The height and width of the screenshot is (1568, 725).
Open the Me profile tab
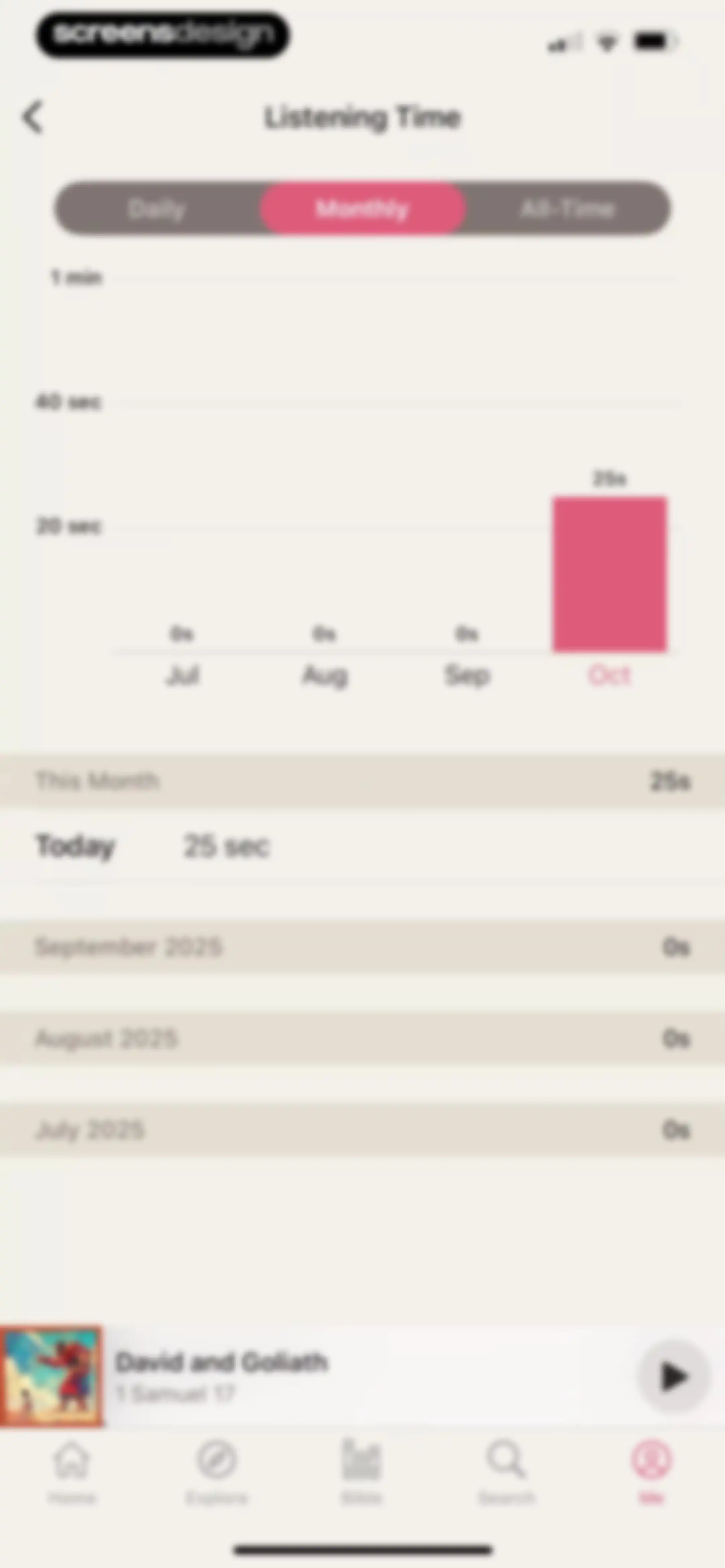click(652, 1471)
